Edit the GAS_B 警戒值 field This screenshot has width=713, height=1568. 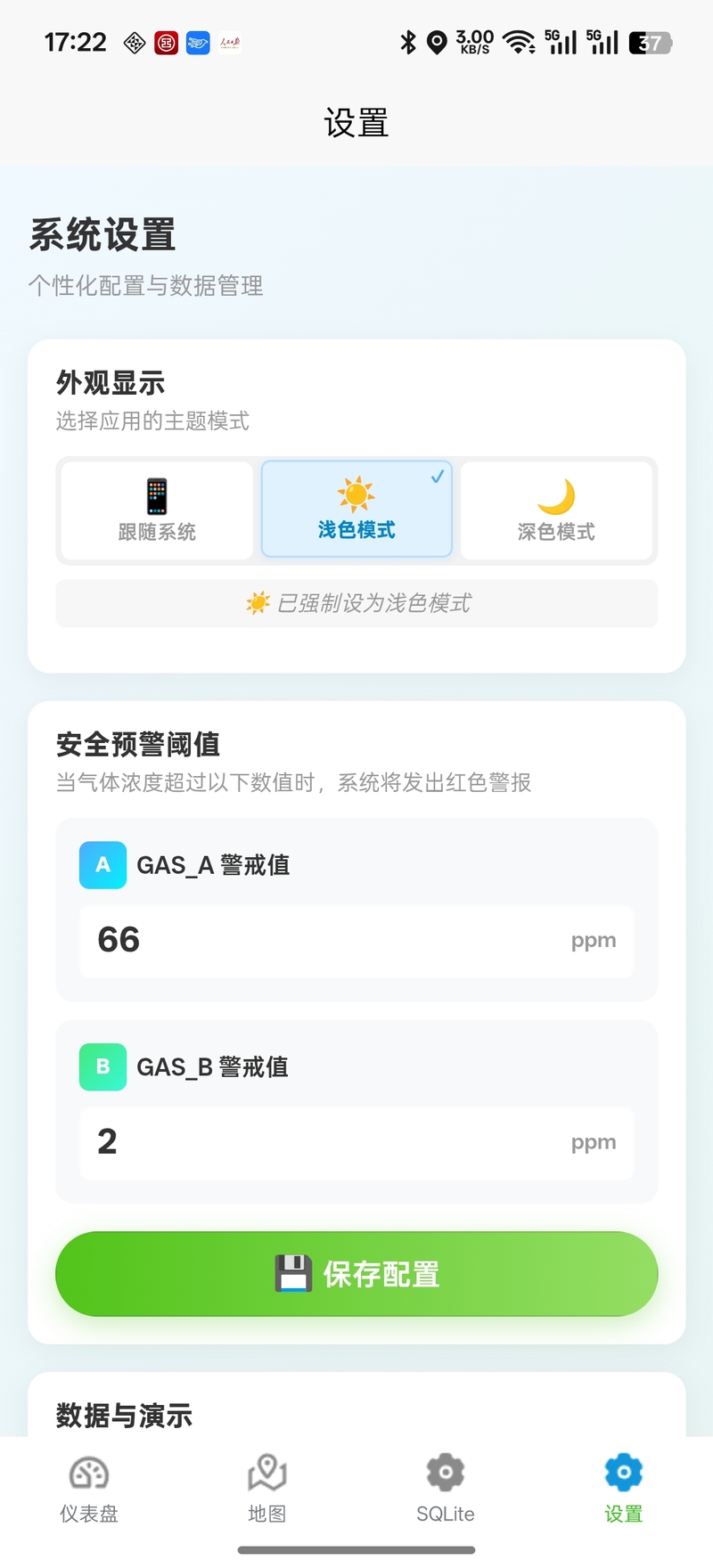(356, 1143)
